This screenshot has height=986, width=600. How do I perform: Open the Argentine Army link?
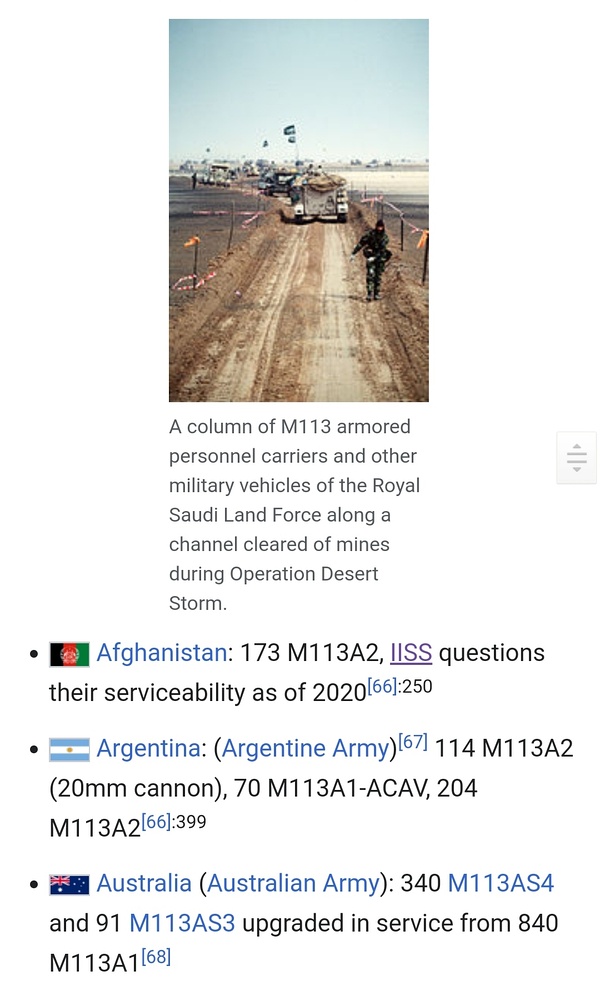pos(305,748)
